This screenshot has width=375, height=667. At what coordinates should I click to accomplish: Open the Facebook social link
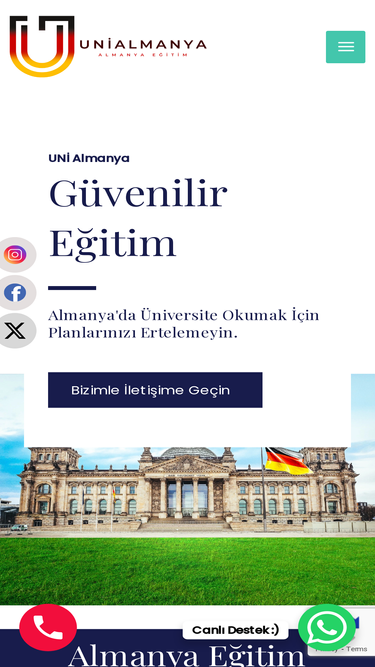tap(16, 293)
